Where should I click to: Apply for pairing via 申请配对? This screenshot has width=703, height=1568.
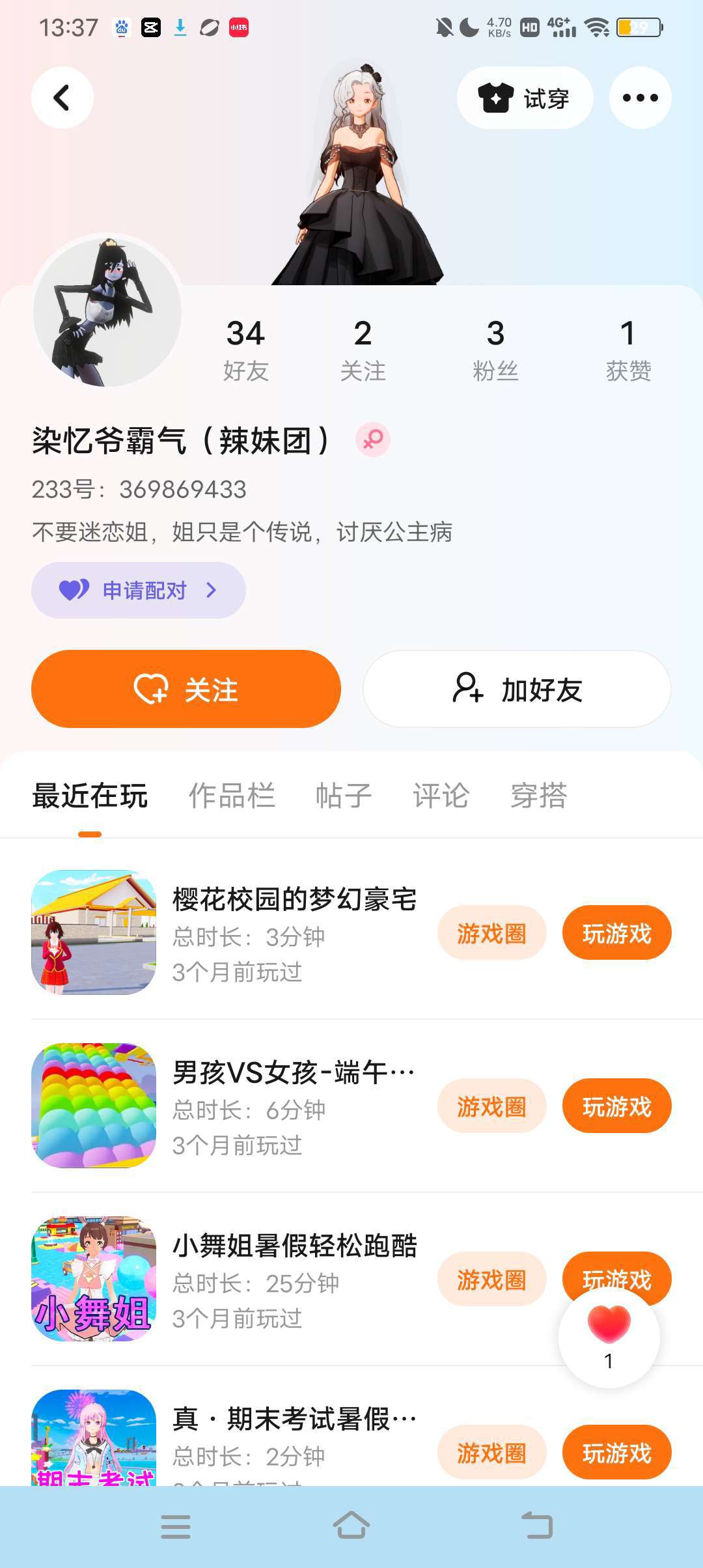point(139,590)
